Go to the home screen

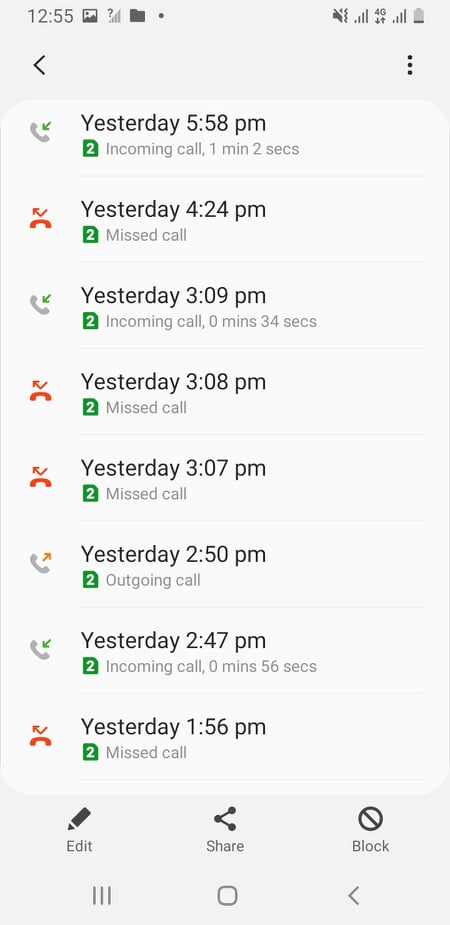point(227,896)
